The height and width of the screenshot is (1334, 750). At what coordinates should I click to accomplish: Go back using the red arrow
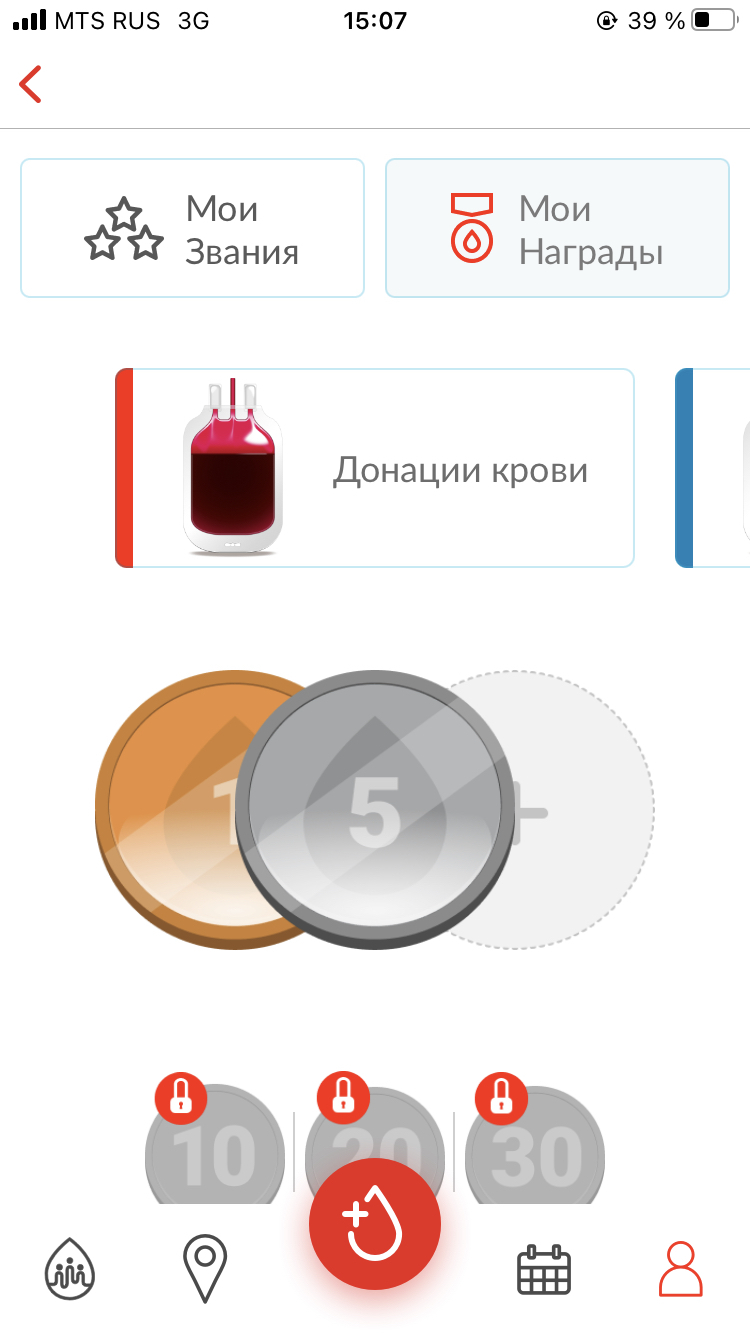pos(31,85)
